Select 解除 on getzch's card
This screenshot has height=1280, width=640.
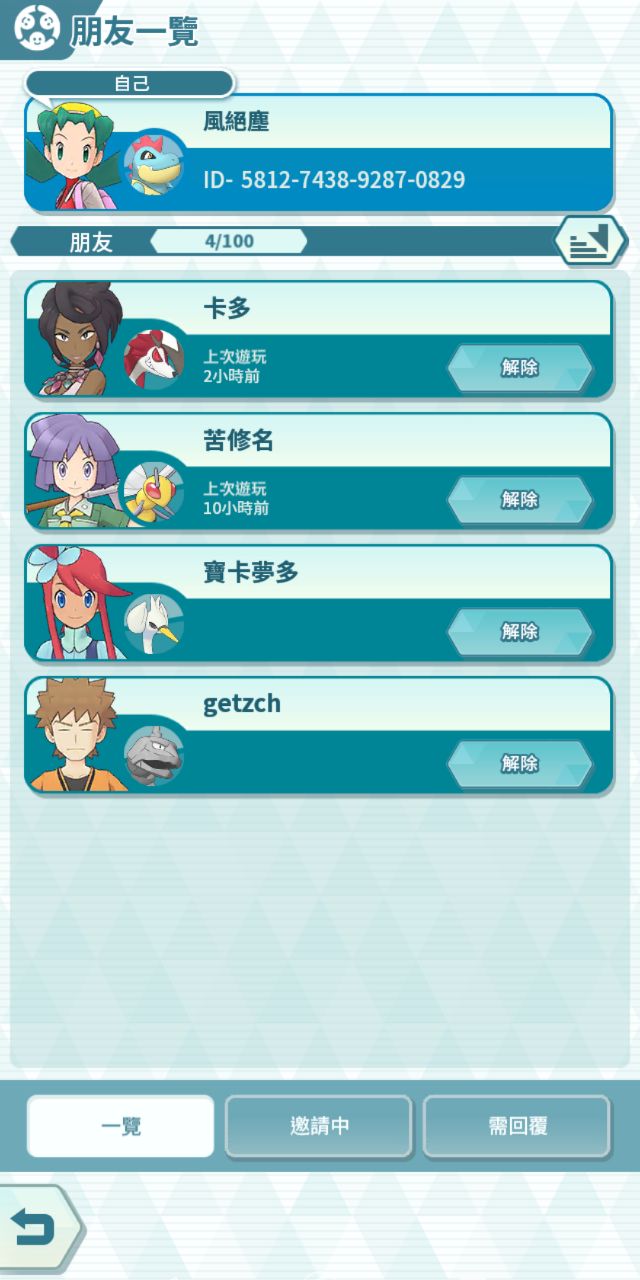click(519, 764)
